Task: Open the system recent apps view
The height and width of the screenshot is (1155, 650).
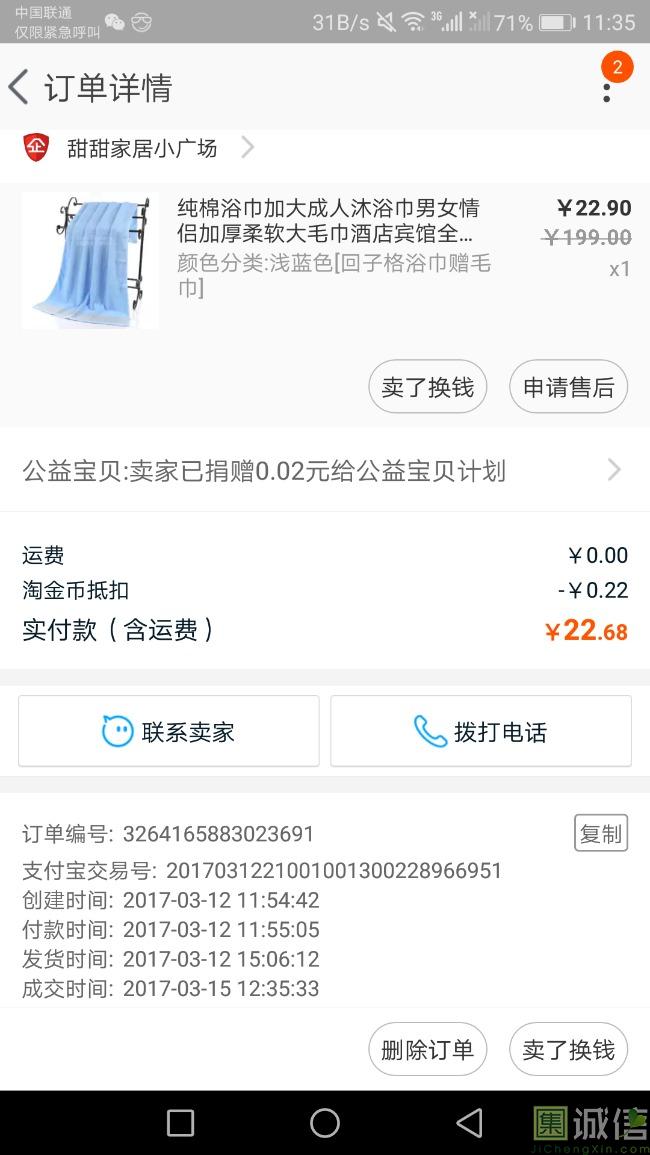Action: 180,1123
